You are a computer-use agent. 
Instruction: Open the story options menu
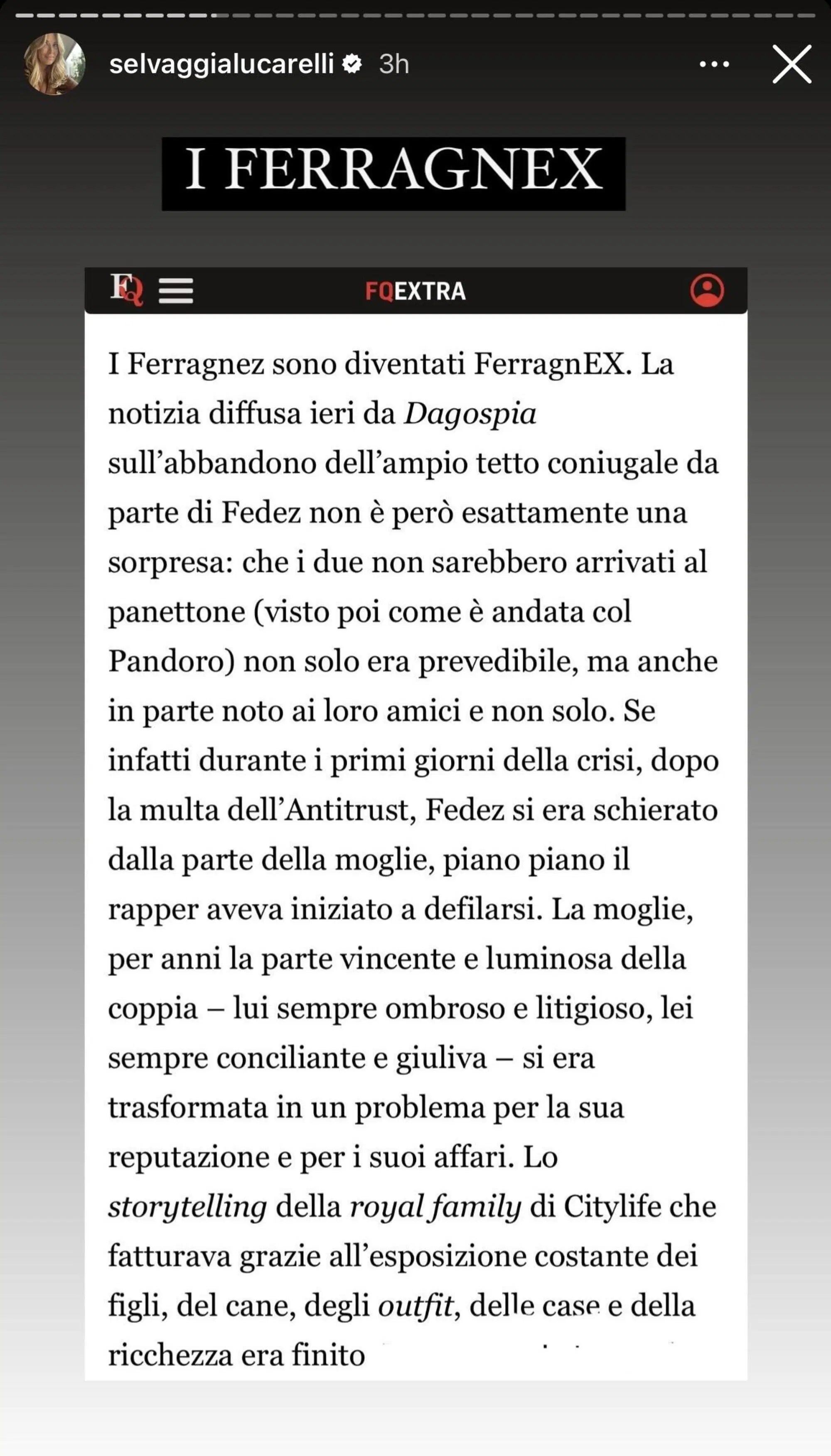click(x=714, y=64)
